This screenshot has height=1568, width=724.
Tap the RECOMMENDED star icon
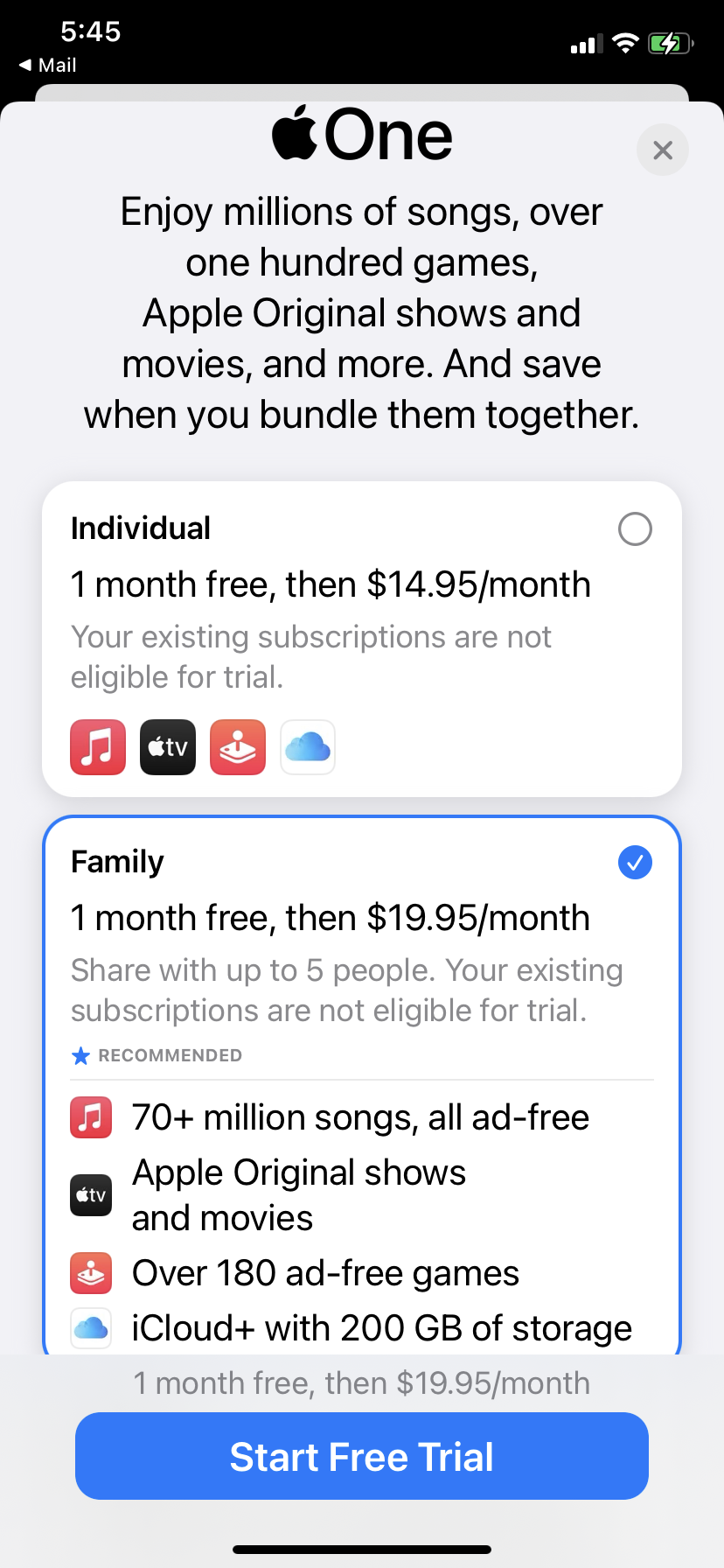[x=81, y=1055]
